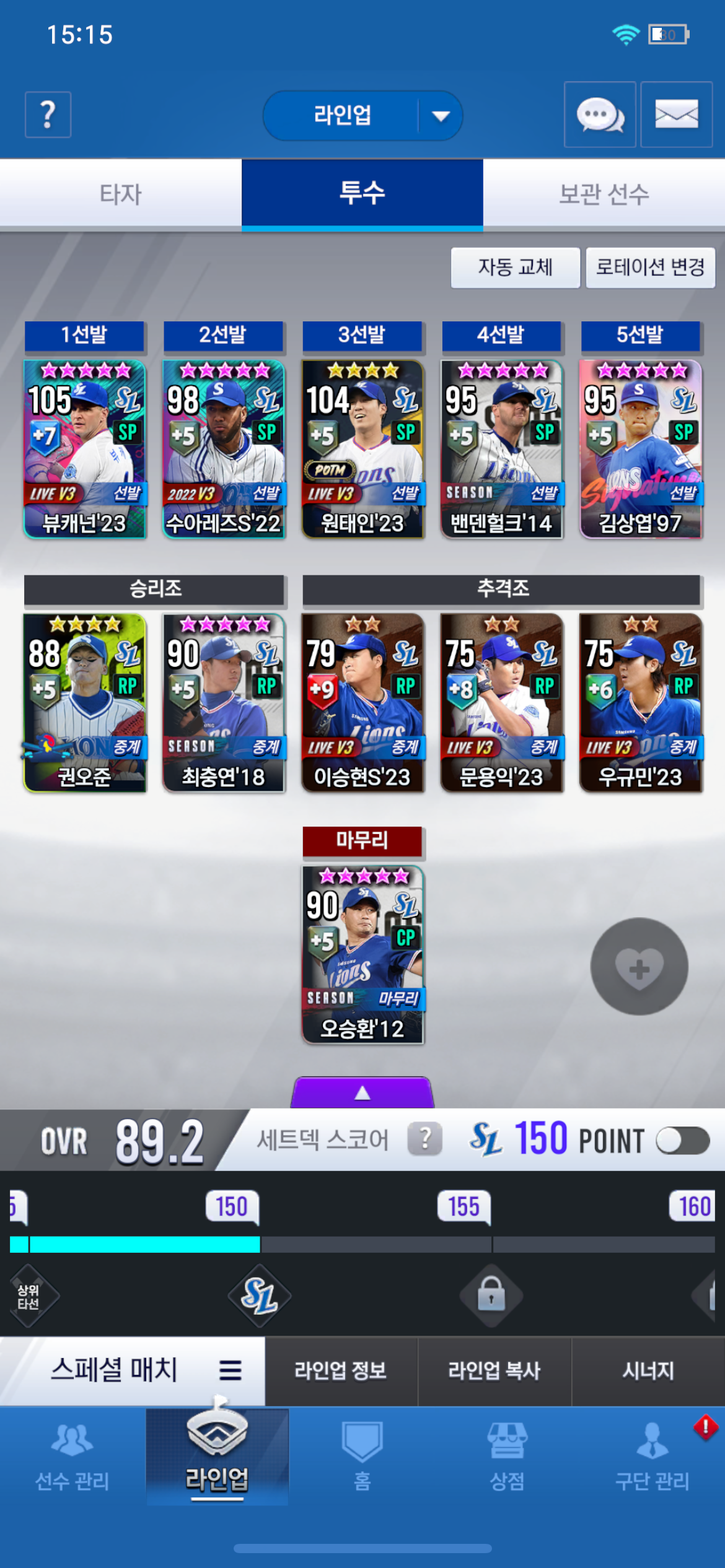Open the 오승환'12 closer card

click(x=362, y=954)
